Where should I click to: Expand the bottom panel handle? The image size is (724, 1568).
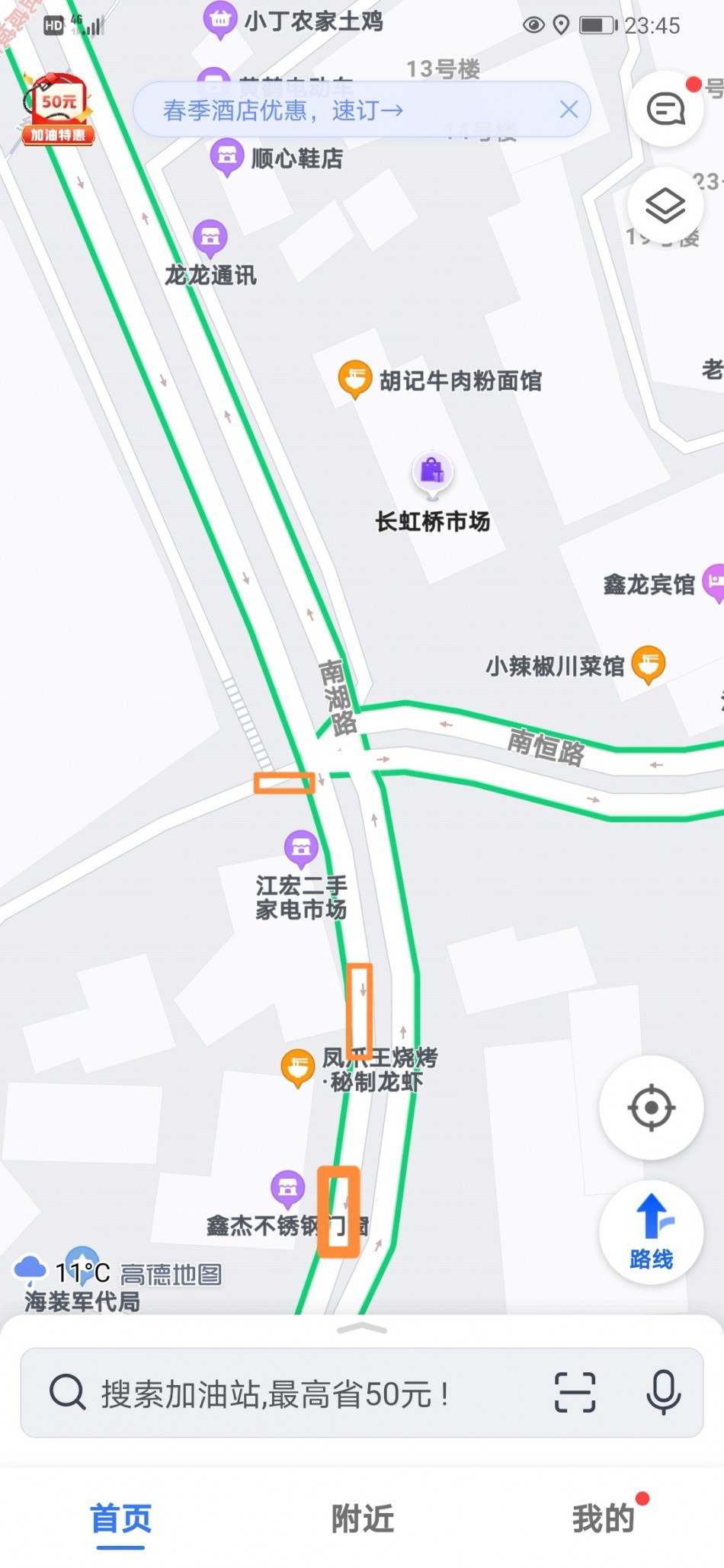[362, 1329]
